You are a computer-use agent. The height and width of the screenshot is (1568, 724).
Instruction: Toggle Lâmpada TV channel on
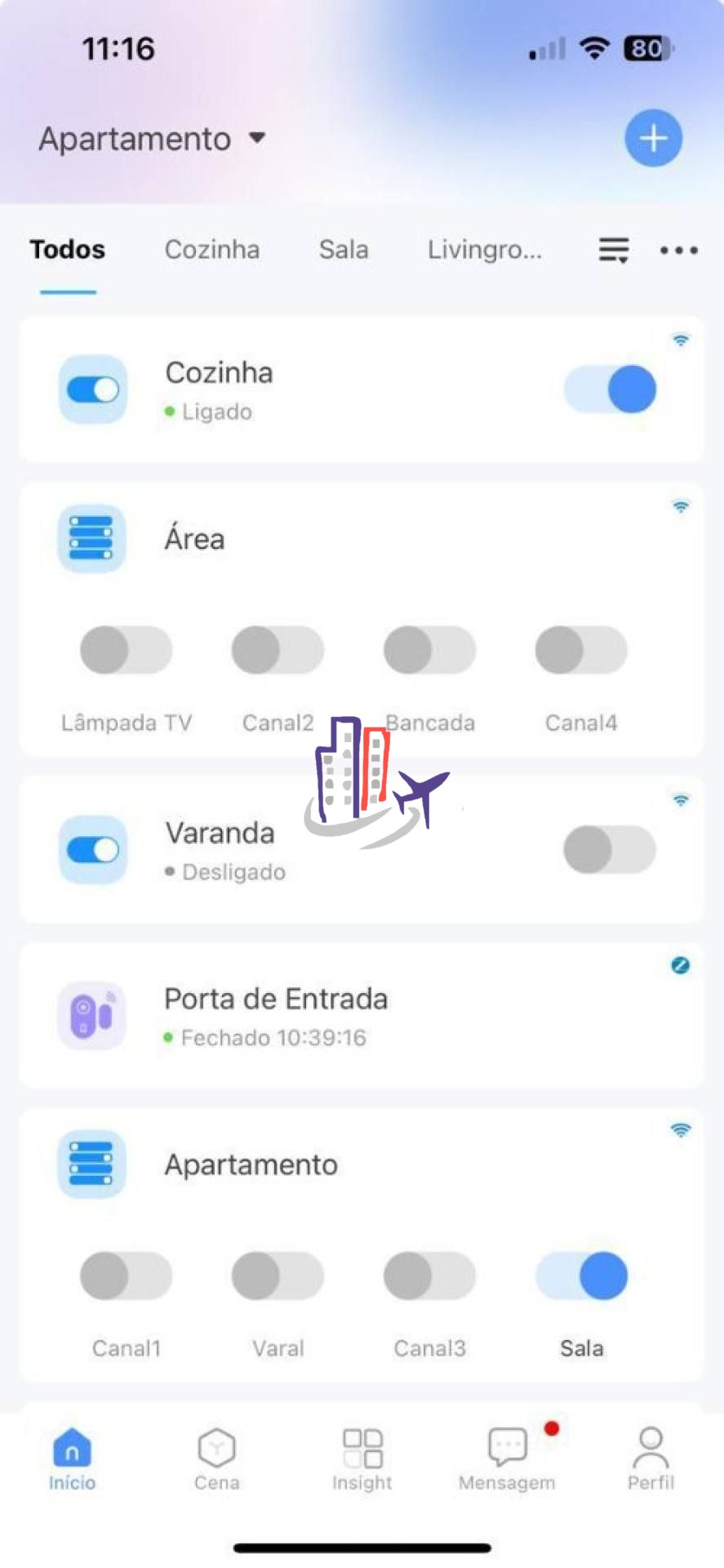tap(126, 650)
